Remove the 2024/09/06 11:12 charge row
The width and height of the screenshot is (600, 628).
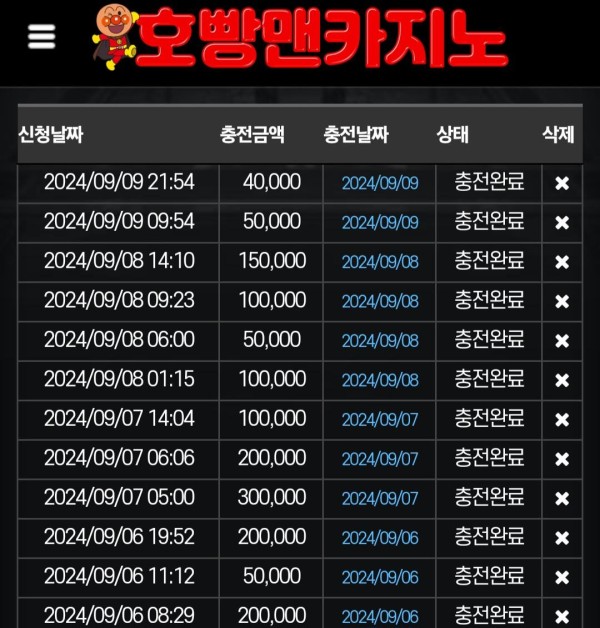562,578
